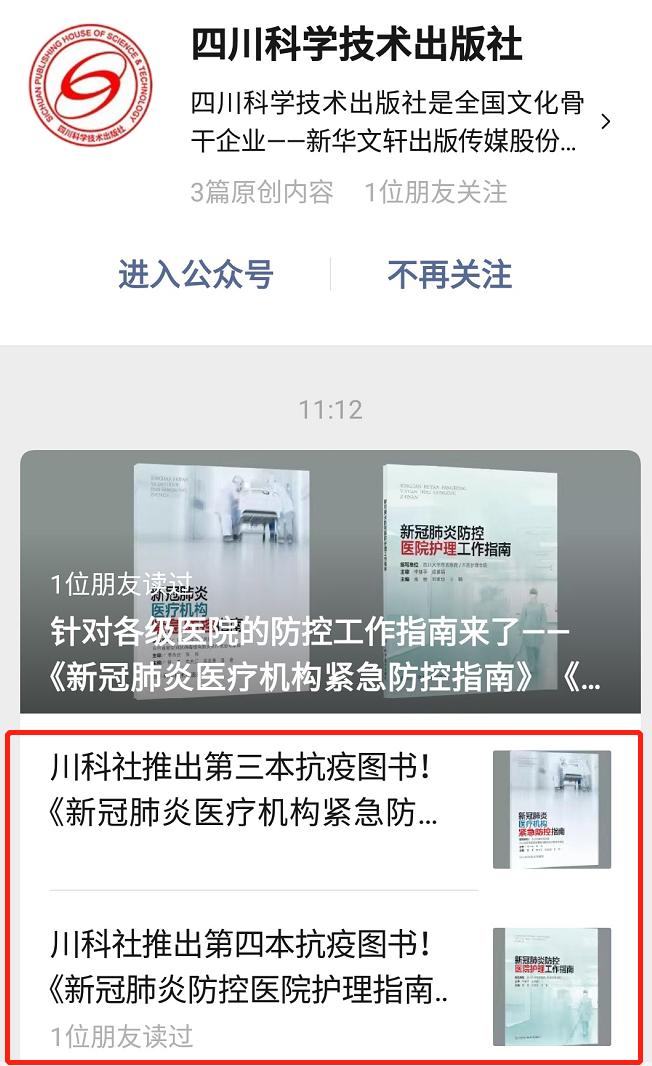Viewport: 652px width, 1066px height.
Task: Expand the 四川科学技术出版社 account details chevron
Action: point(606,122)
